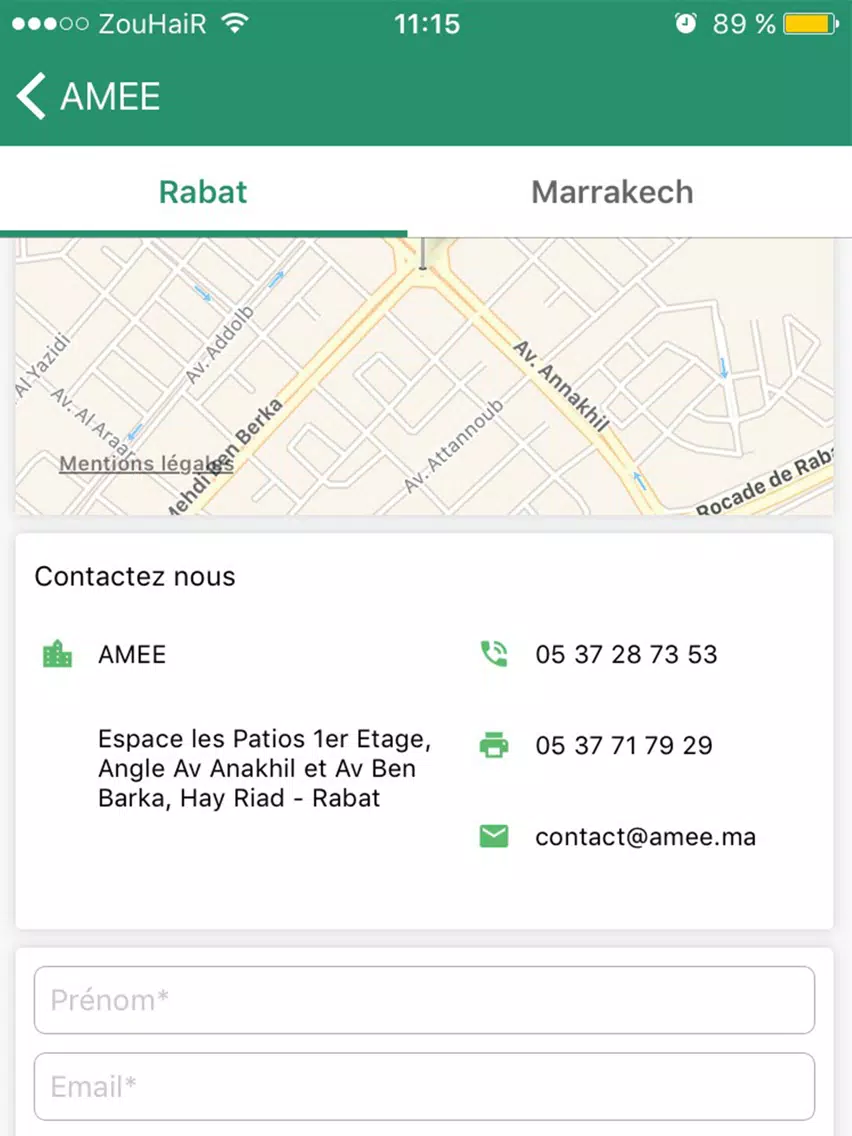The height and width of the screenshot is (1136, 852).
Task: Call the number 05 37 28 73 53
Action: (626, 655)
